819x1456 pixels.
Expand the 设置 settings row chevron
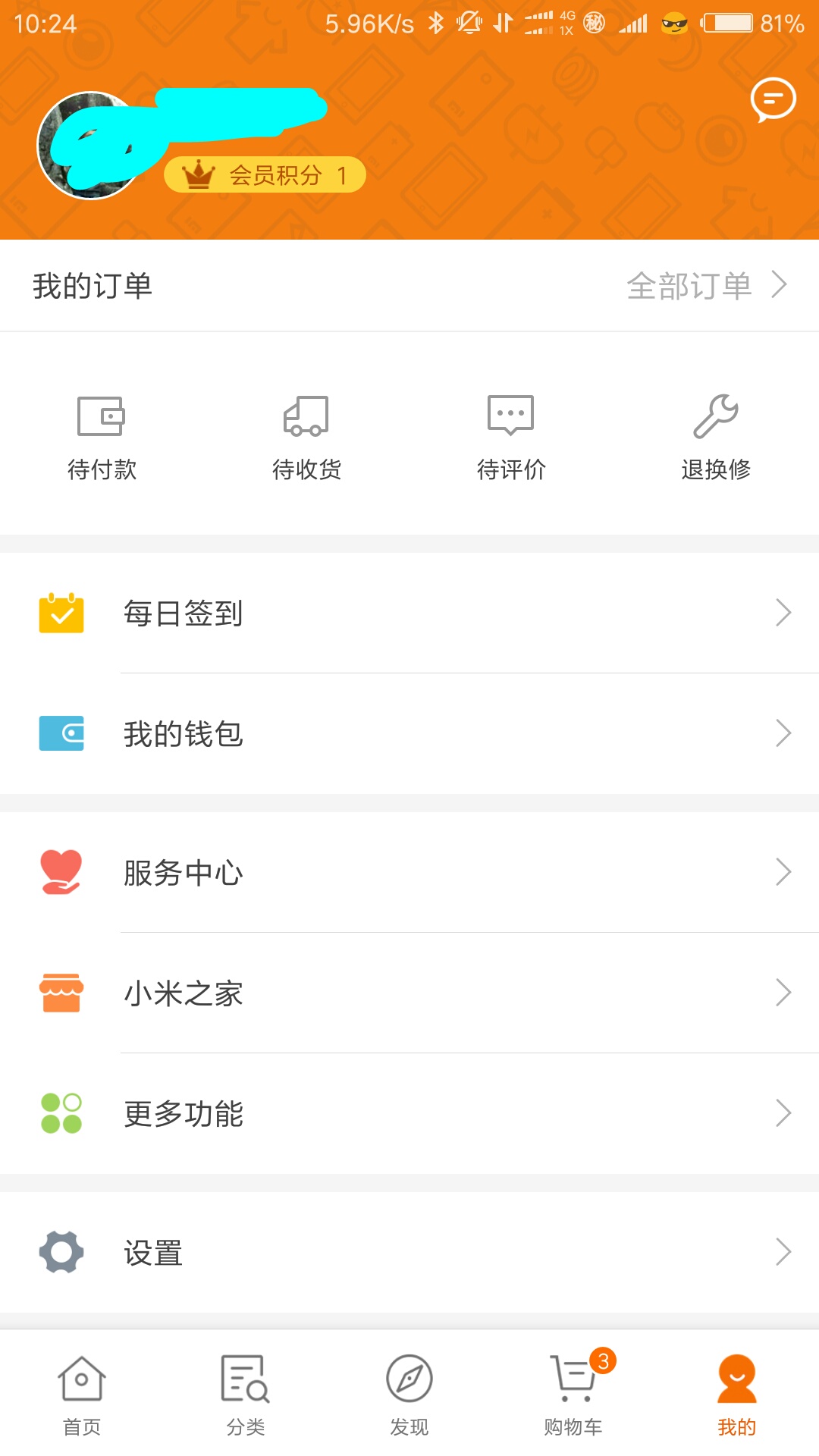pyautogui.click(x=783, y=1253)
